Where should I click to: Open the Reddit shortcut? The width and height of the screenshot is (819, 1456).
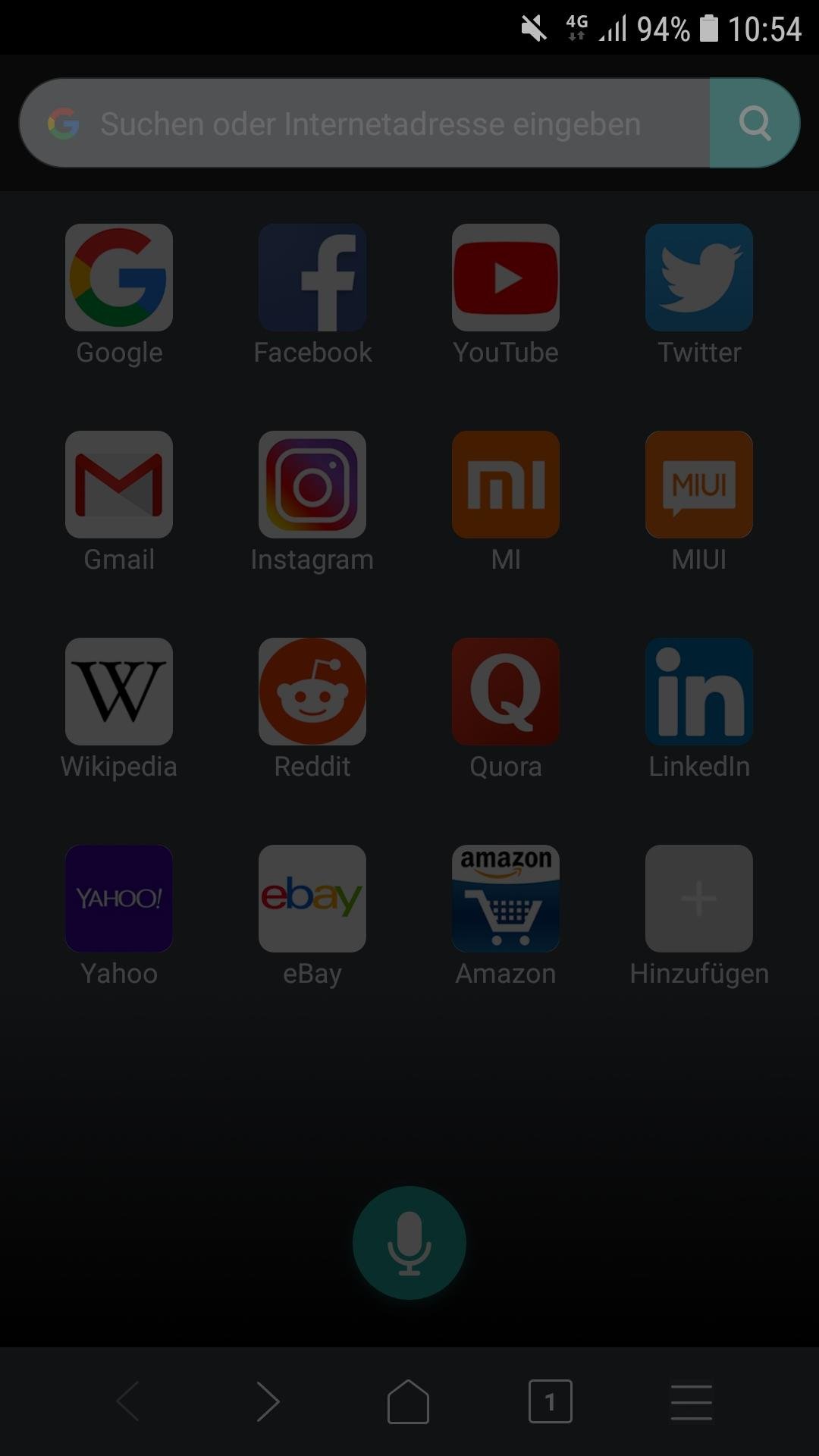click(x=312, y=692)
